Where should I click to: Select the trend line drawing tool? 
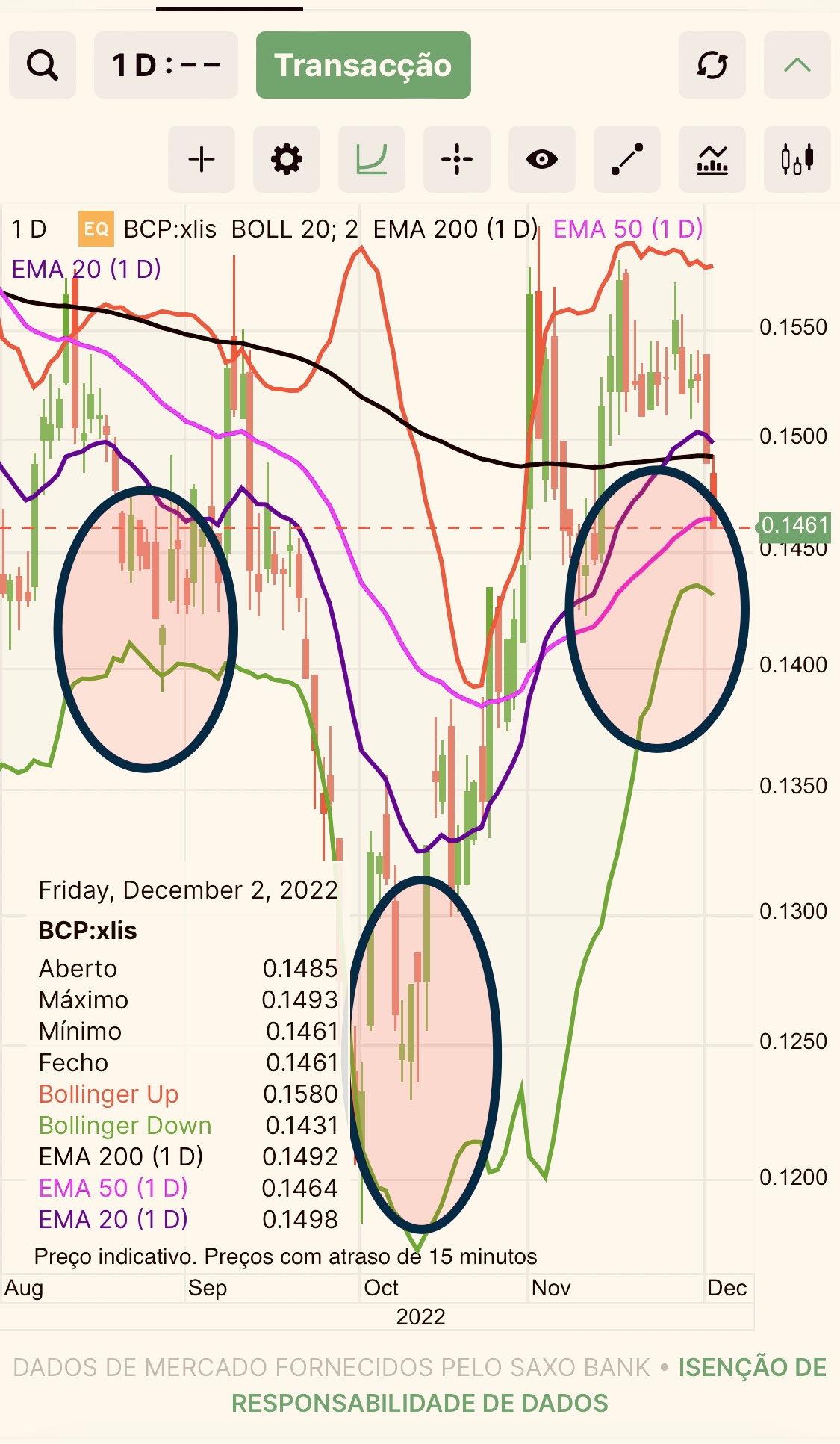tap(627, 159)
